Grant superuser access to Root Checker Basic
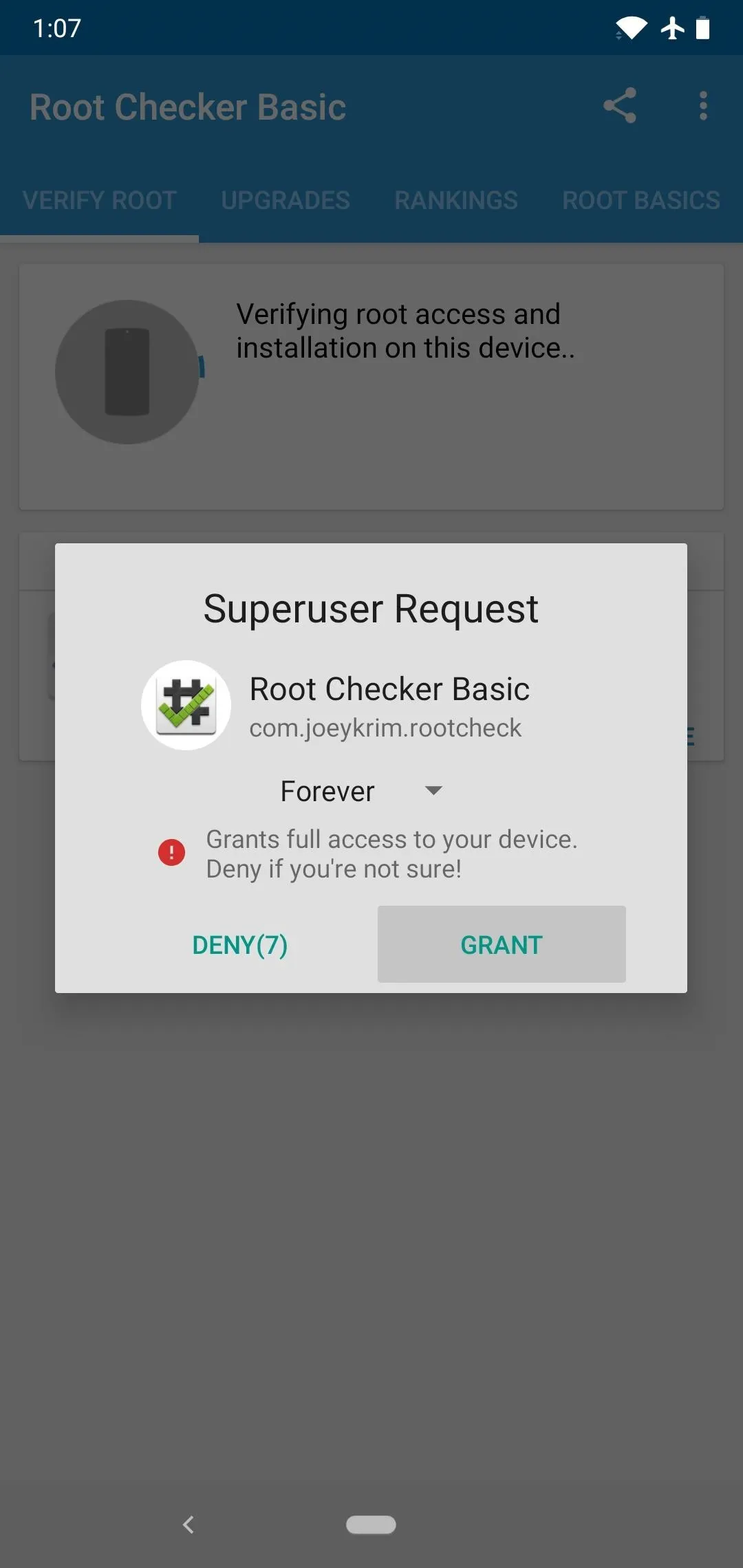This screenshot has width=743, height=1568. tap(502, 944)
